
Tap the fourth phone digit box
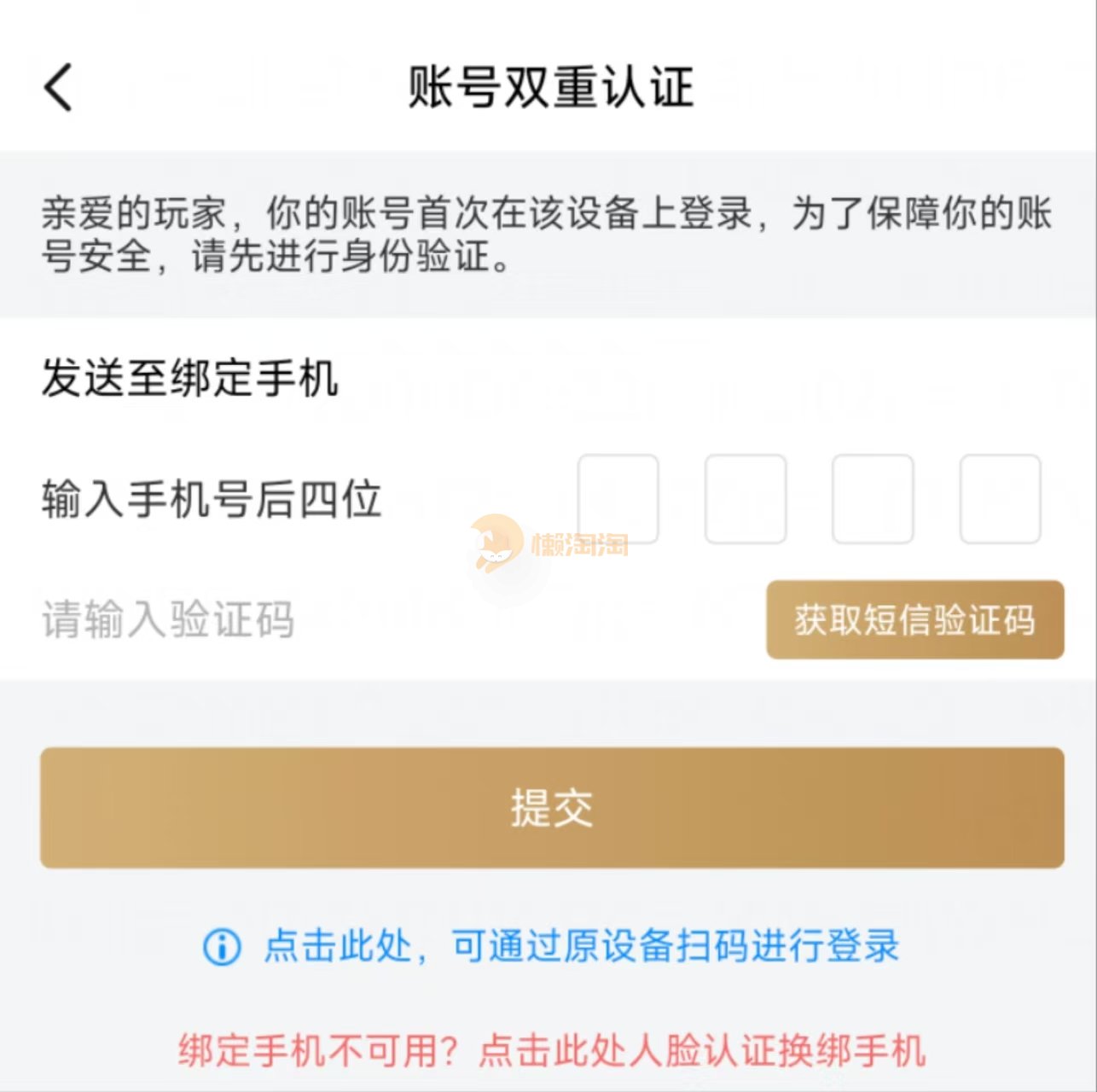click(1000, 499)
